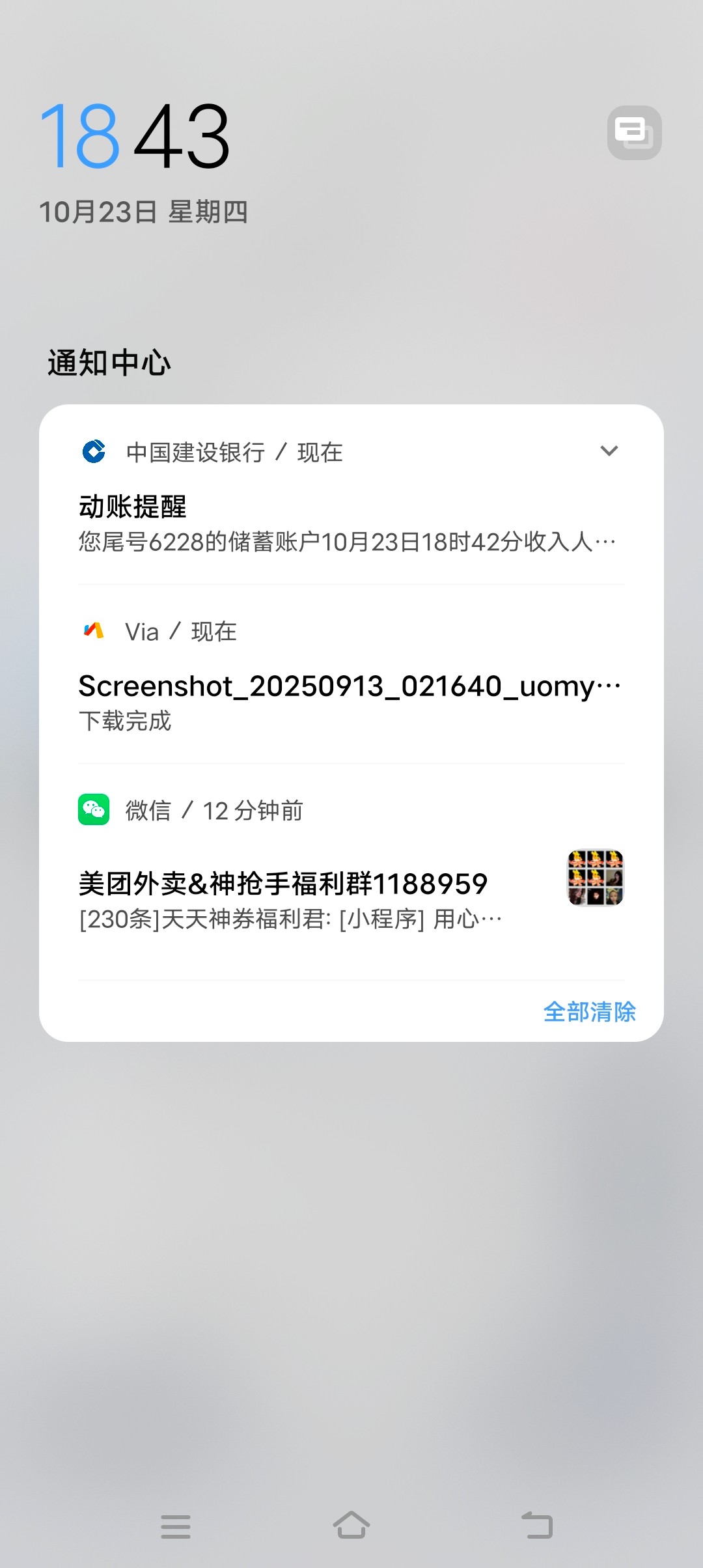The width and height of the screenshot is (703, 1568).
Task: Open the notification management icon at top right
Action: click(634, 133)
